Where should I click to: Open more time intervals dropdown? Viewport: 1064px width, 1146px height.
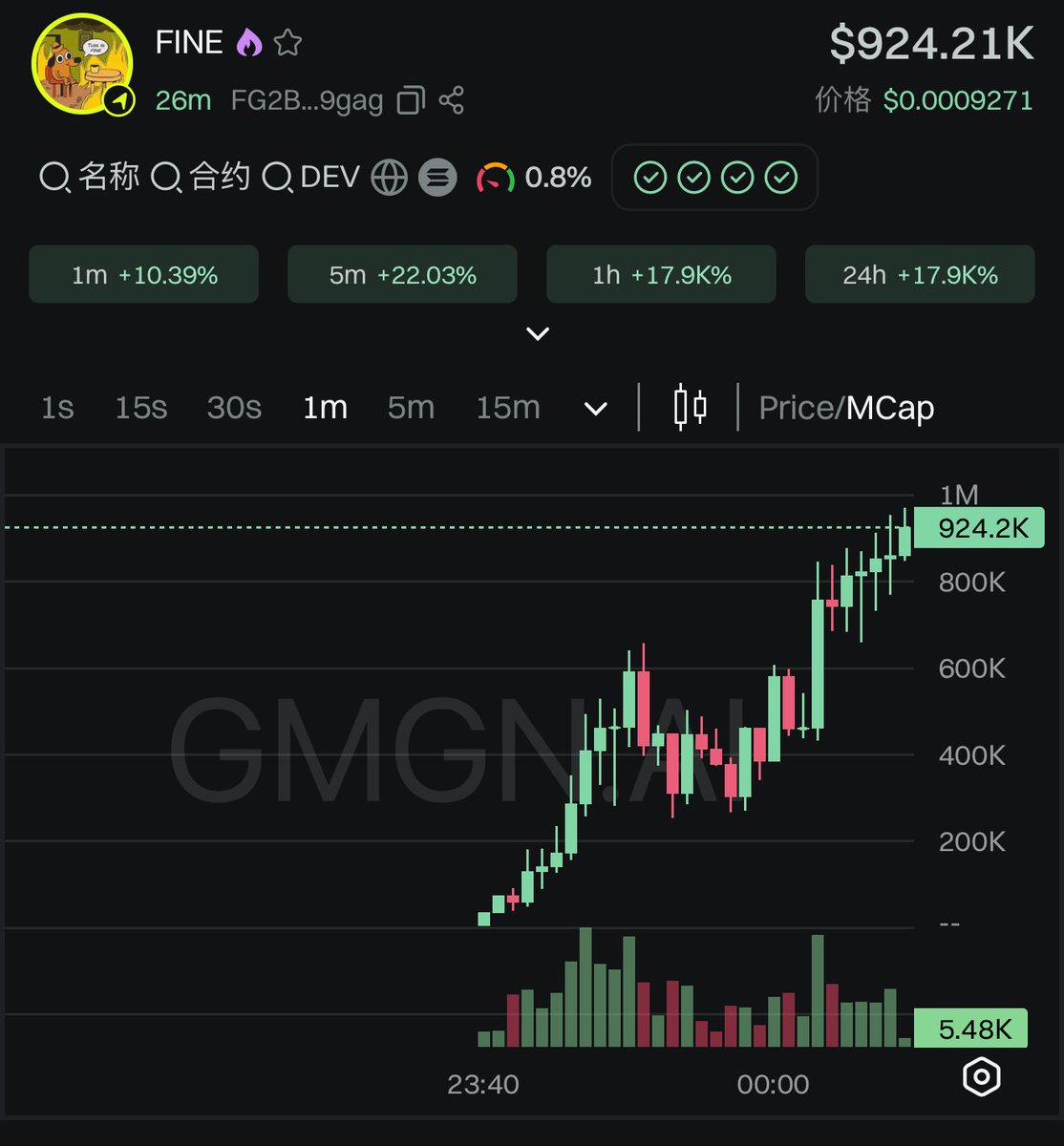point(595,409)
